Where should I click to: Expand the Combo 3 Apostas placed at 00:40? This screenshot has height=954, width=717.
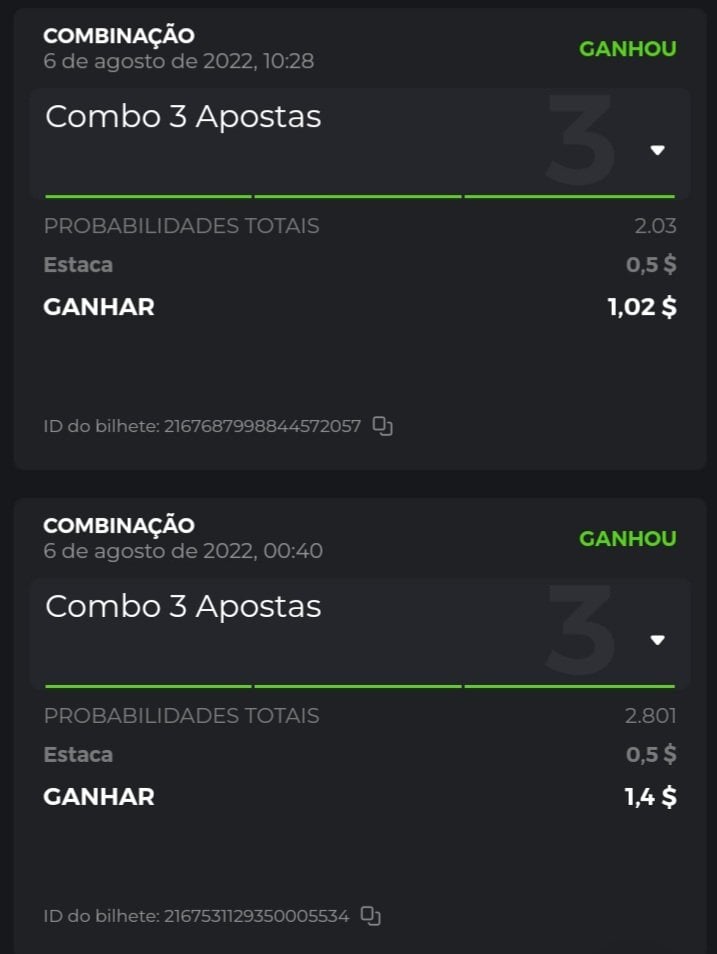(657, 640)
